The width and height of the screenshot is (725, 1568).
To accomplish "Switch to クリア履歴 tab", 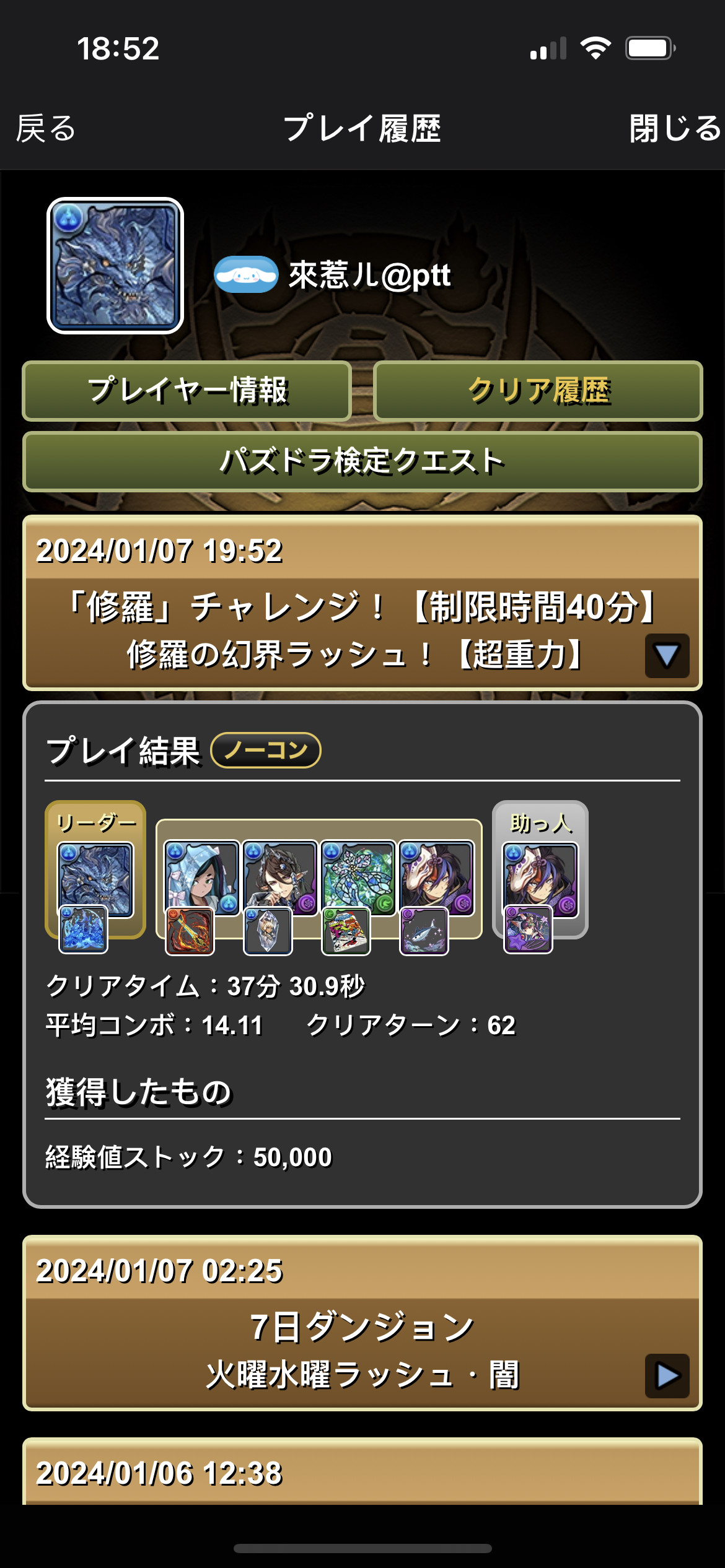I will [538, 391].
